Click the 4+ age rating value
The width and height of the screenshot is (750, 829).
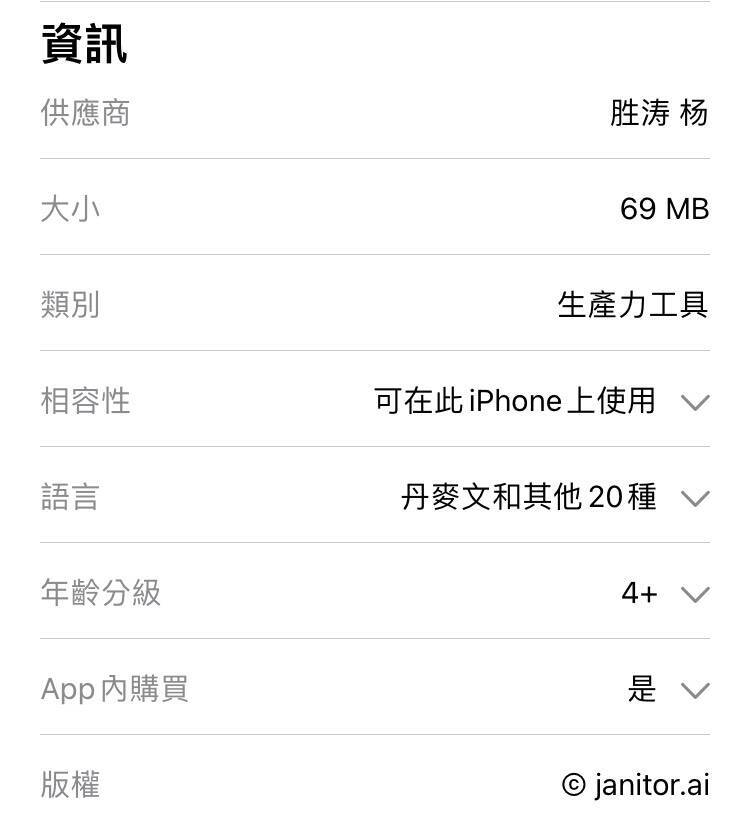point(640,593)
